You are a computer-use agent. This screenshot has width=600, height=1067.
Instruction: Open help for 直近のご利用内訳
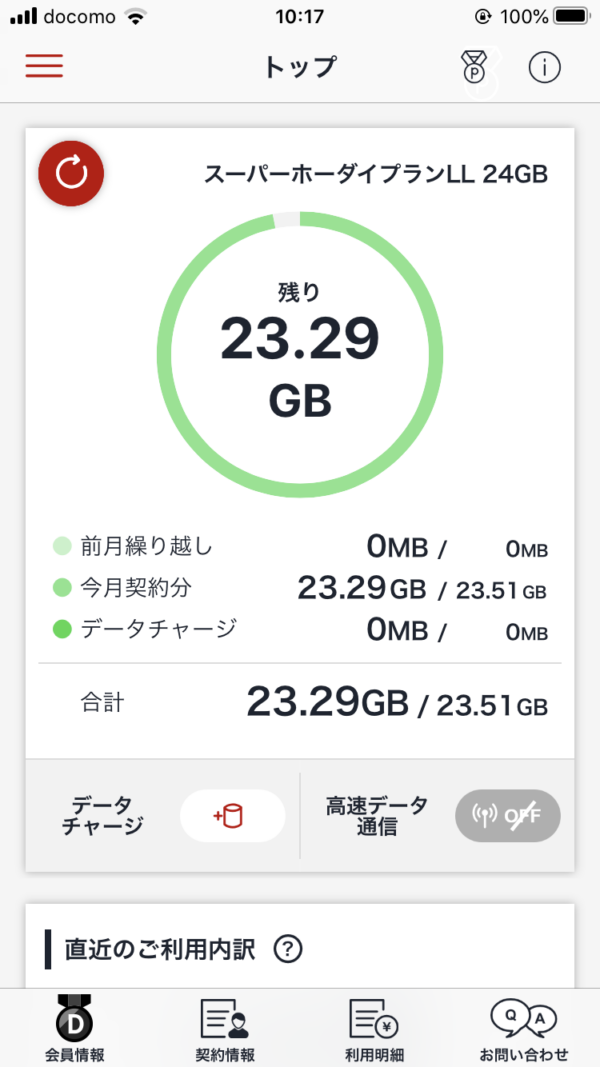[x=288, y=948]
